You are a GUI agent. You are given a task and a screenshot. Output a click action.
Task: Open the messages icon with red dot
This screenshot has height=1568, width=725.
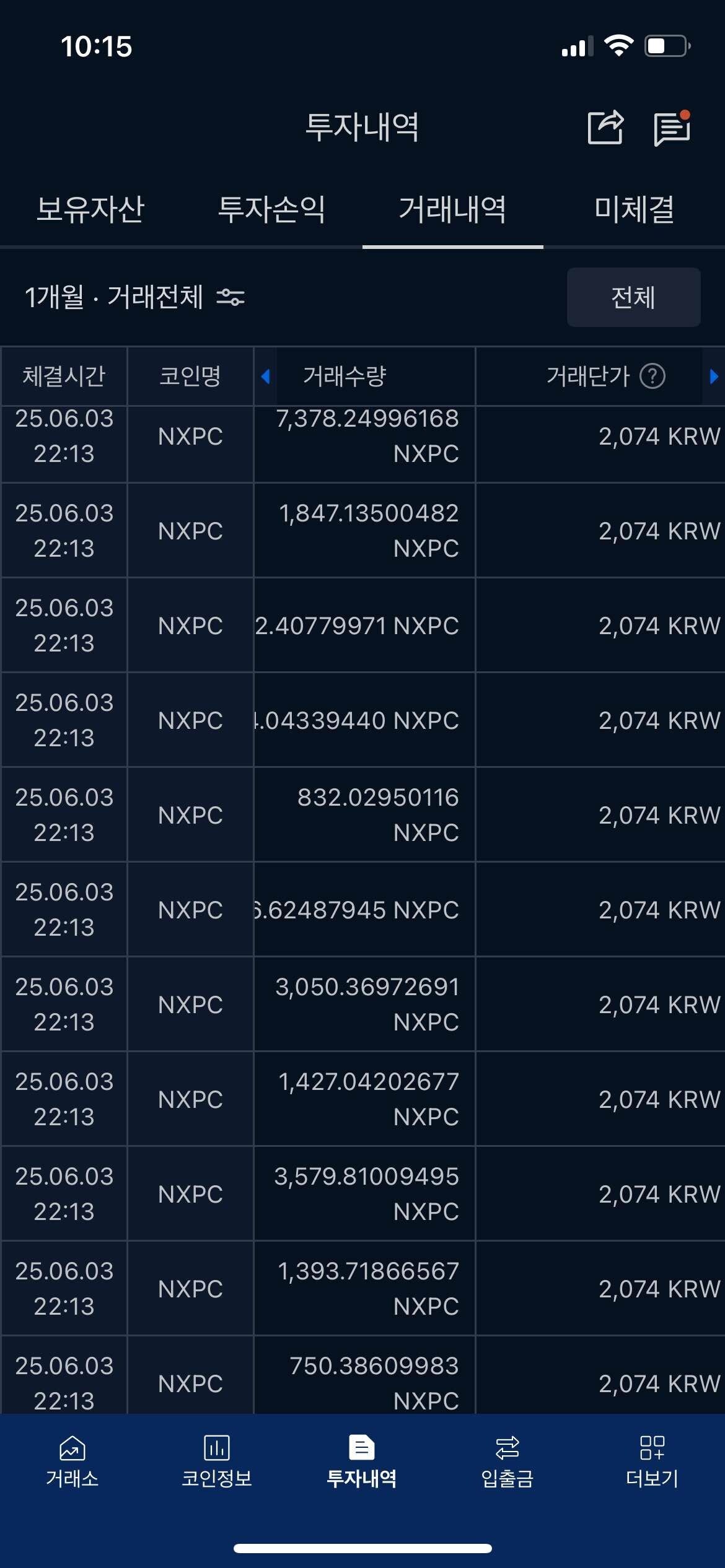tap(672, 129)
